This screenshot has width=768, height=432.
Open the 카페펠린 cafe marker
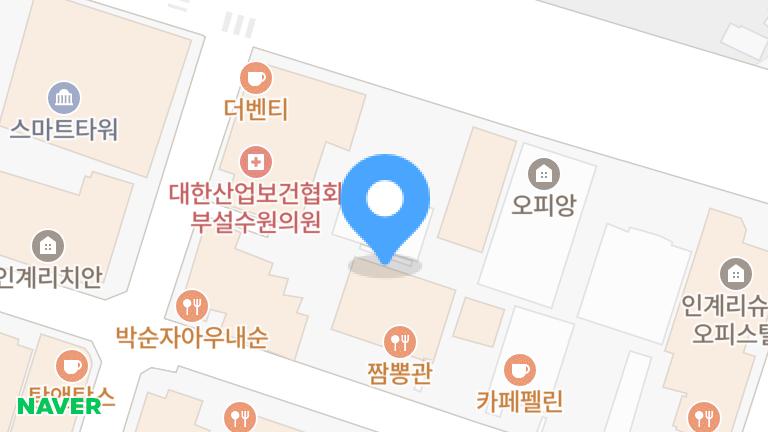click(x=519, y=370)
